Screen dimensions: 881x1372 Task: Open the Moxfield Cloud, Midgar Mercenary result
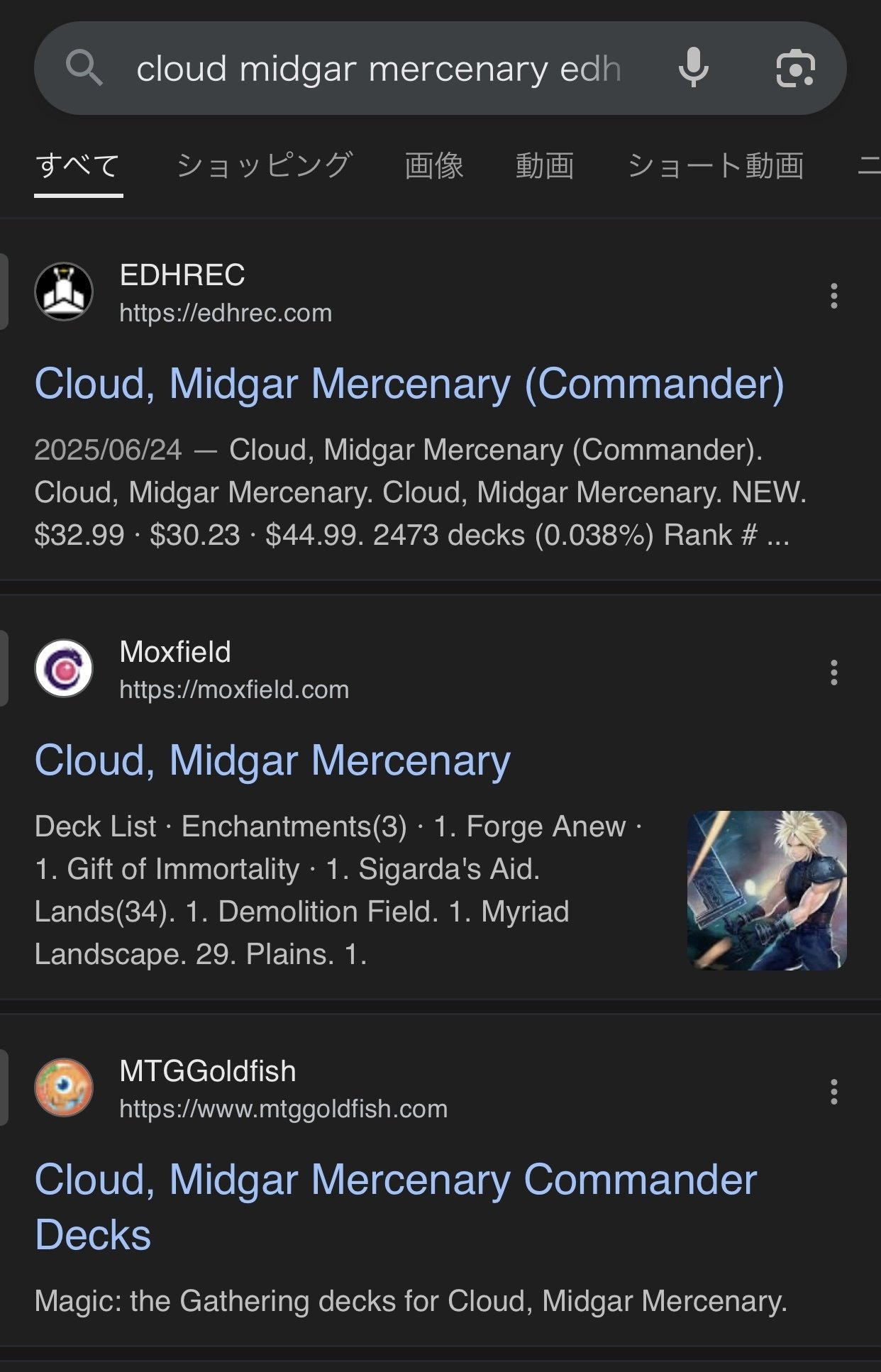click(x=272, y=760)
